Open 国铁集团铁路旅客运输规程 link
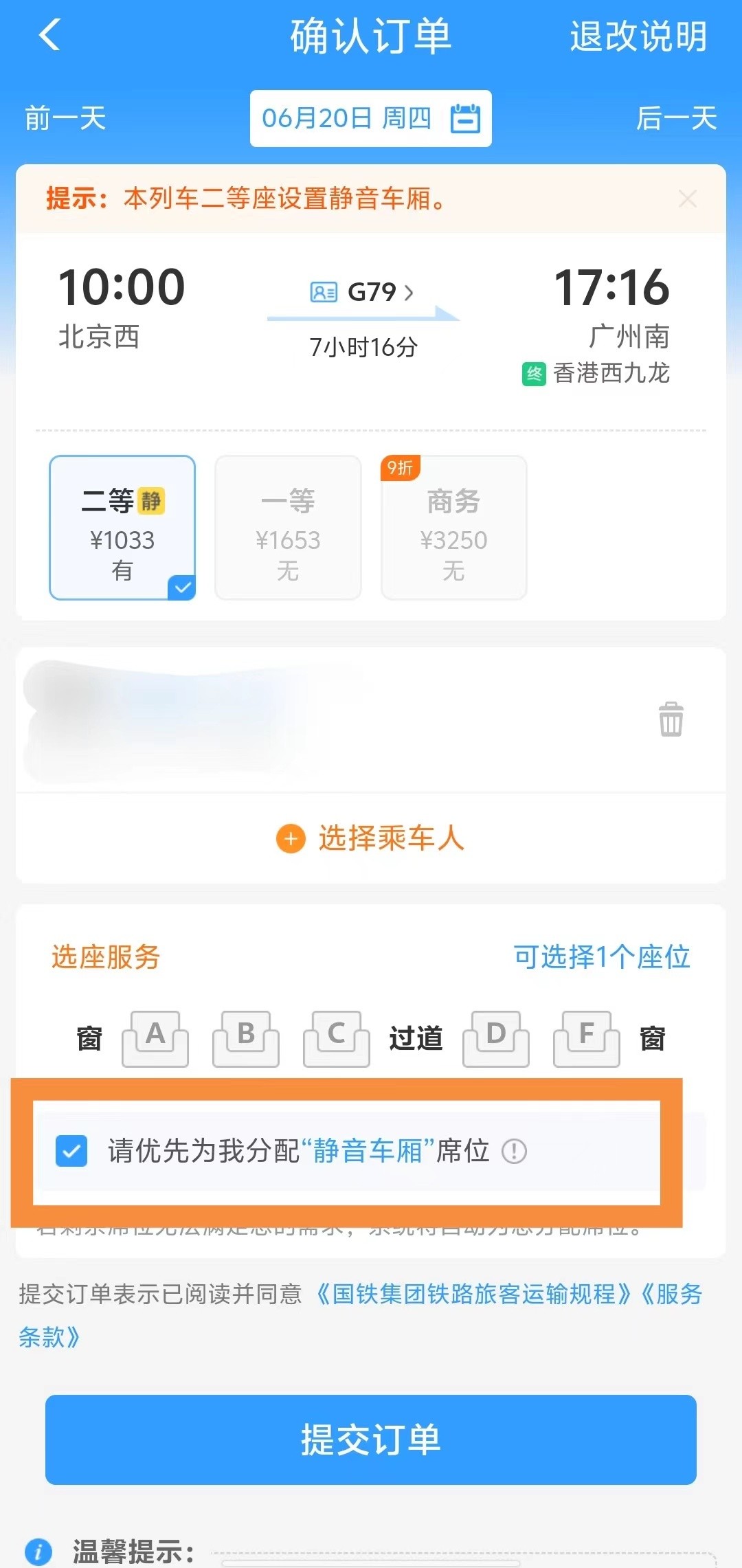This screenshot has height=1568, width=742. coord(473,1295)
